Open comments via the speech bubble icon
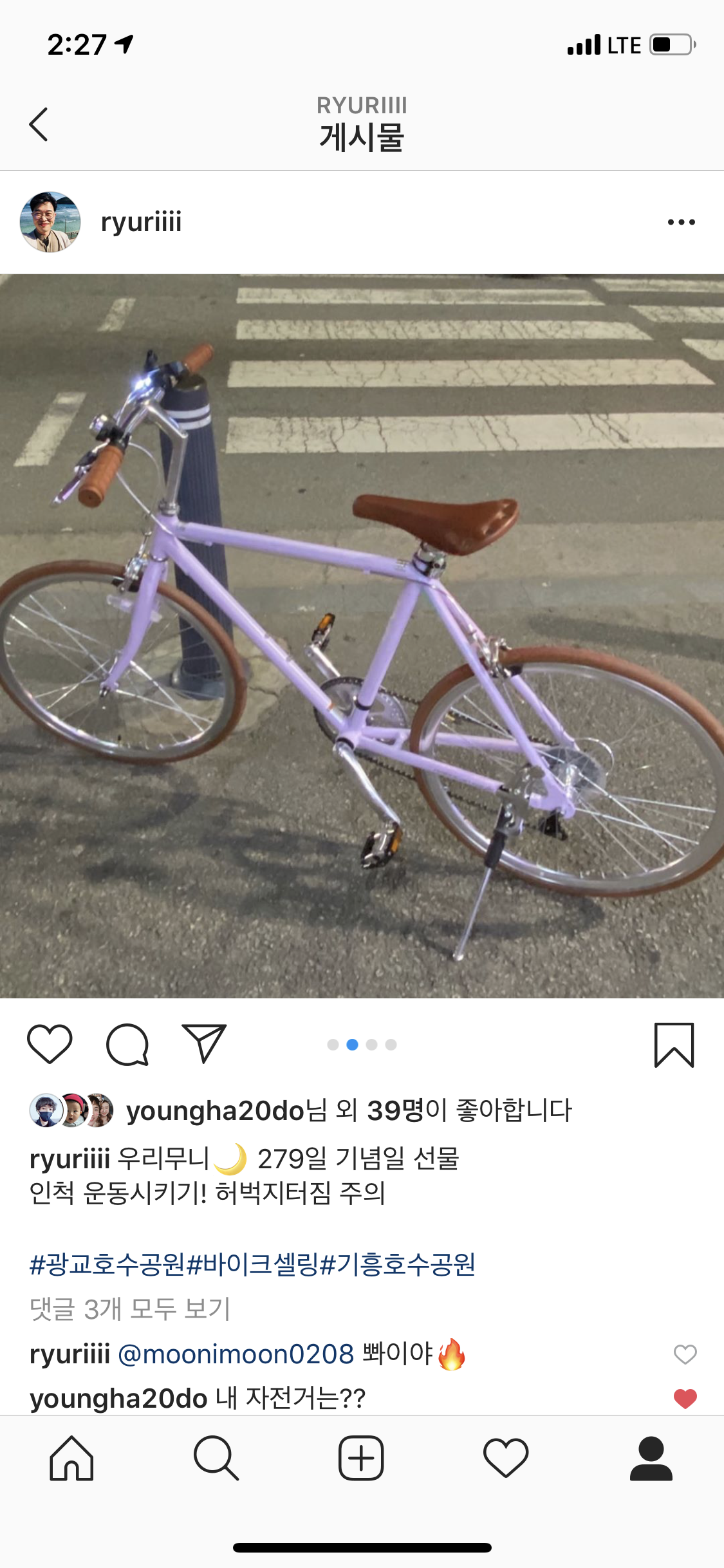Image resolution: width=724 pixels, height=1568 pixels. [127, 1043]
